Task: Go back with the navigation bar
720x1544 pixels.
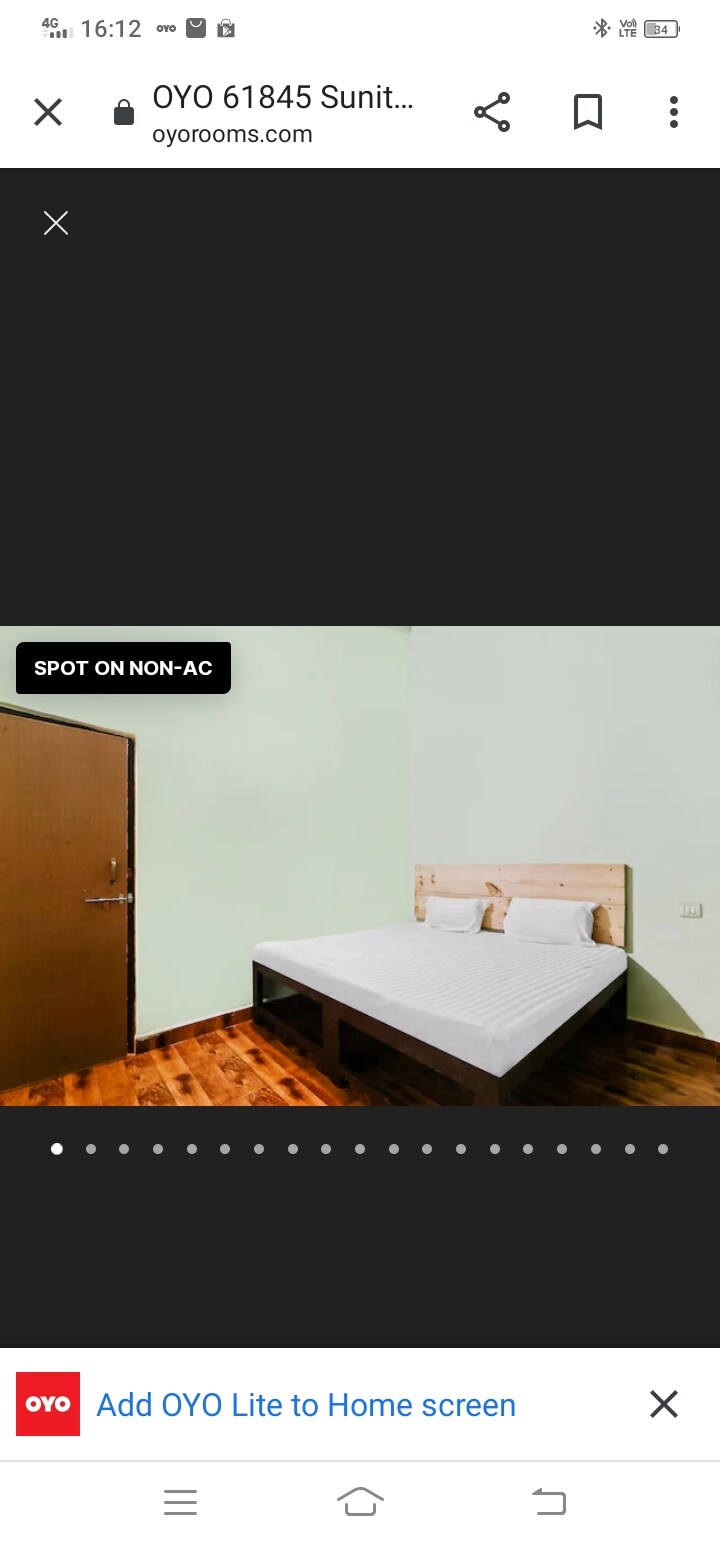Action: [548, 1501]
